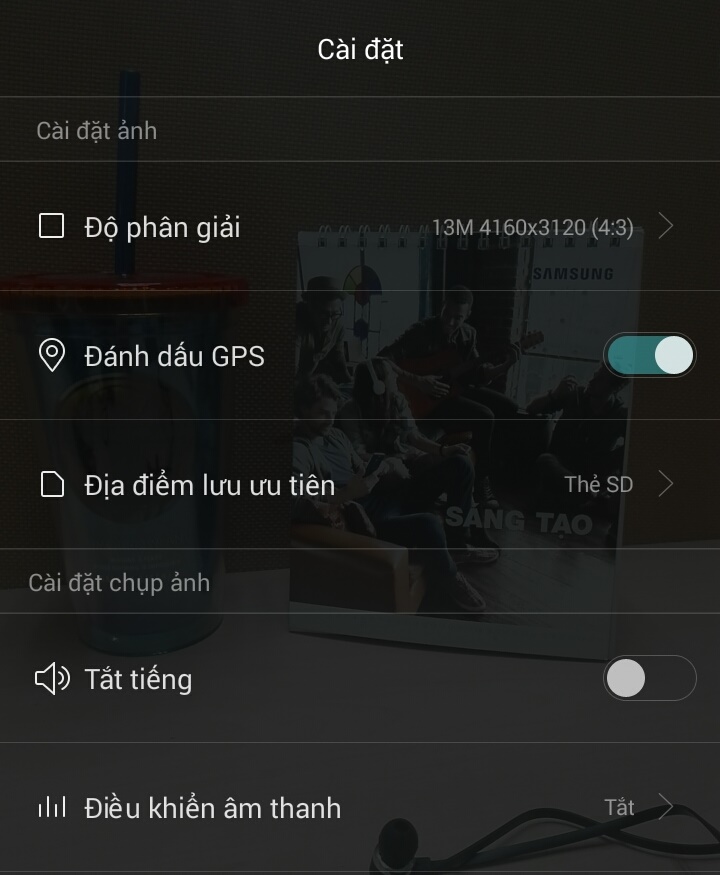Image resolution: width=720 pixels, height=875 pixels.
Task: Enable the Tắt tiếng mute switch
Action: pyautogui.click(x=649, y=679)
